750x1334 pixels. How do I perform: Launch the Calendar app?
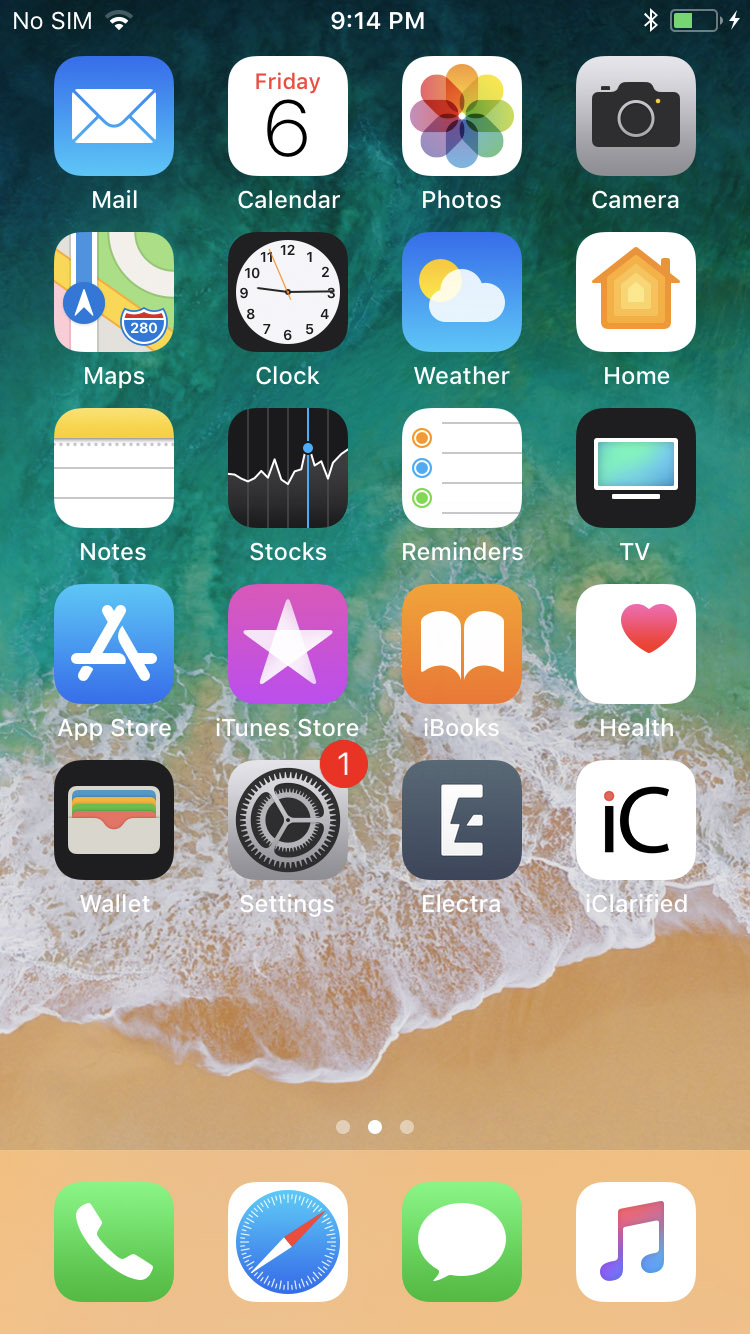coord(288,116)
